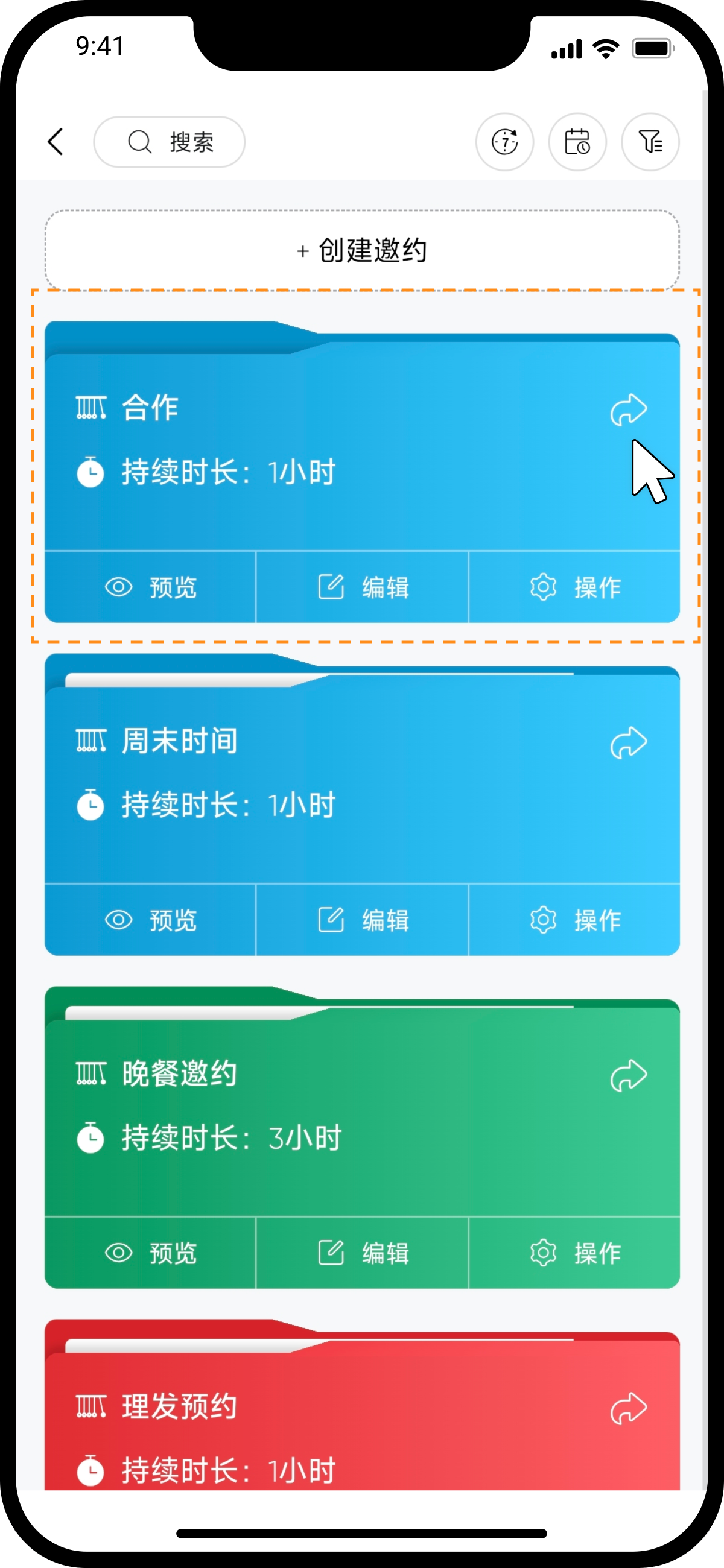
Task: Edit the 合作 invitation
Action: point(363,587)
